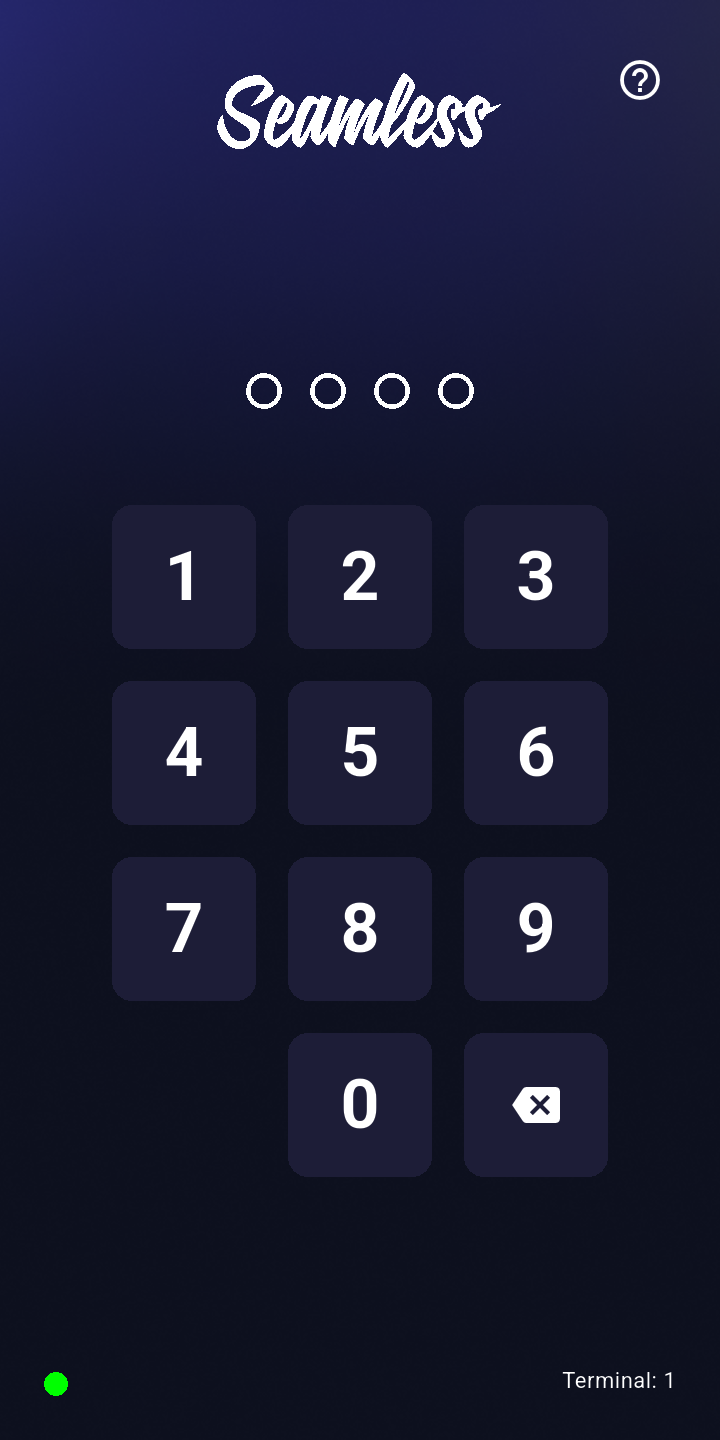Image resolution: width=720 pixels, height=1440 pixels.
Task: Enter digit 0 for the PIN
Action: [360, 1105]
